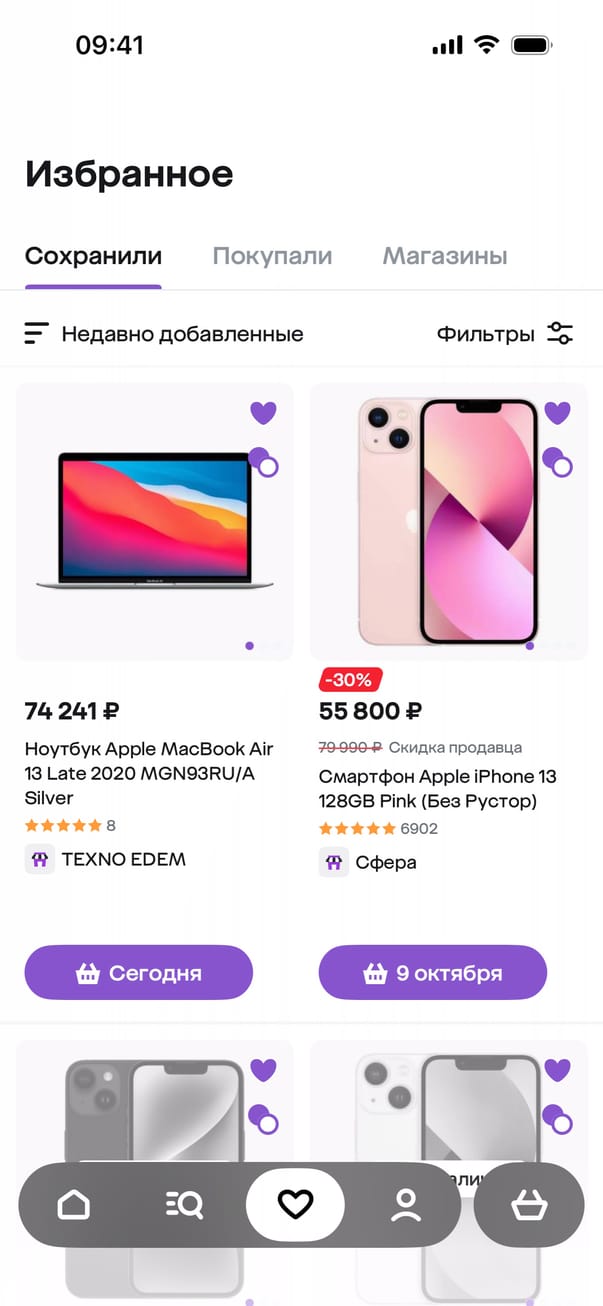Go to the home tab

[74, 1205]
